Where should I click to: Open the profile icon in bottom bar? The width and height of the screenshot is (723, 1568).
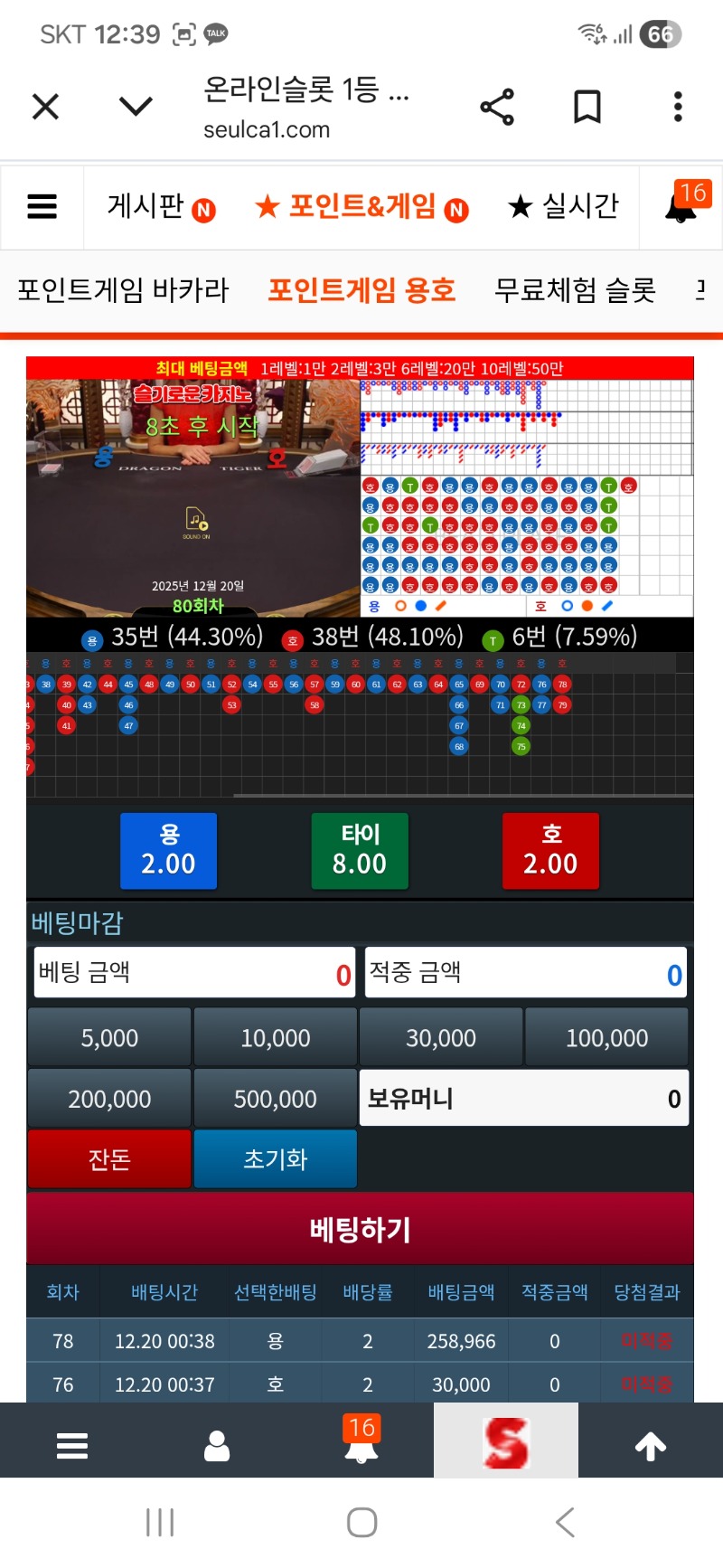tap(217, 1447)
